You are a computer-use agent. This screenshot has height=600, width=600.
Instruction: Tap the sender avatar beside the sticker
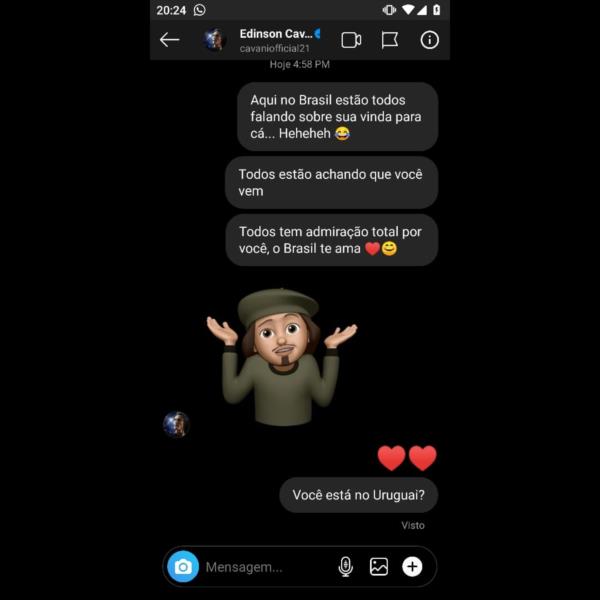[176, 424]
